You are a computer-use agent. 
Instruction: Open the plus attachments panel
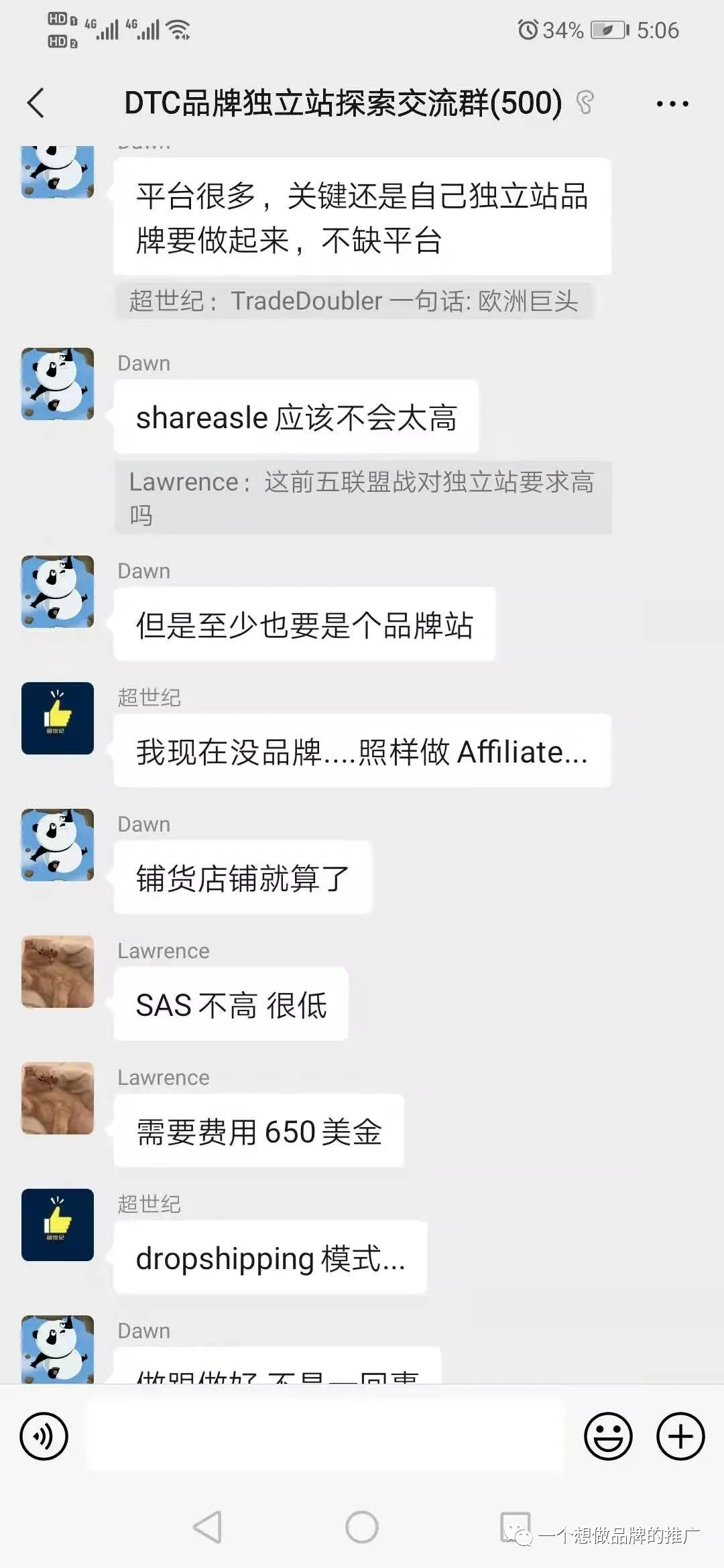(x=680, y=1436)
